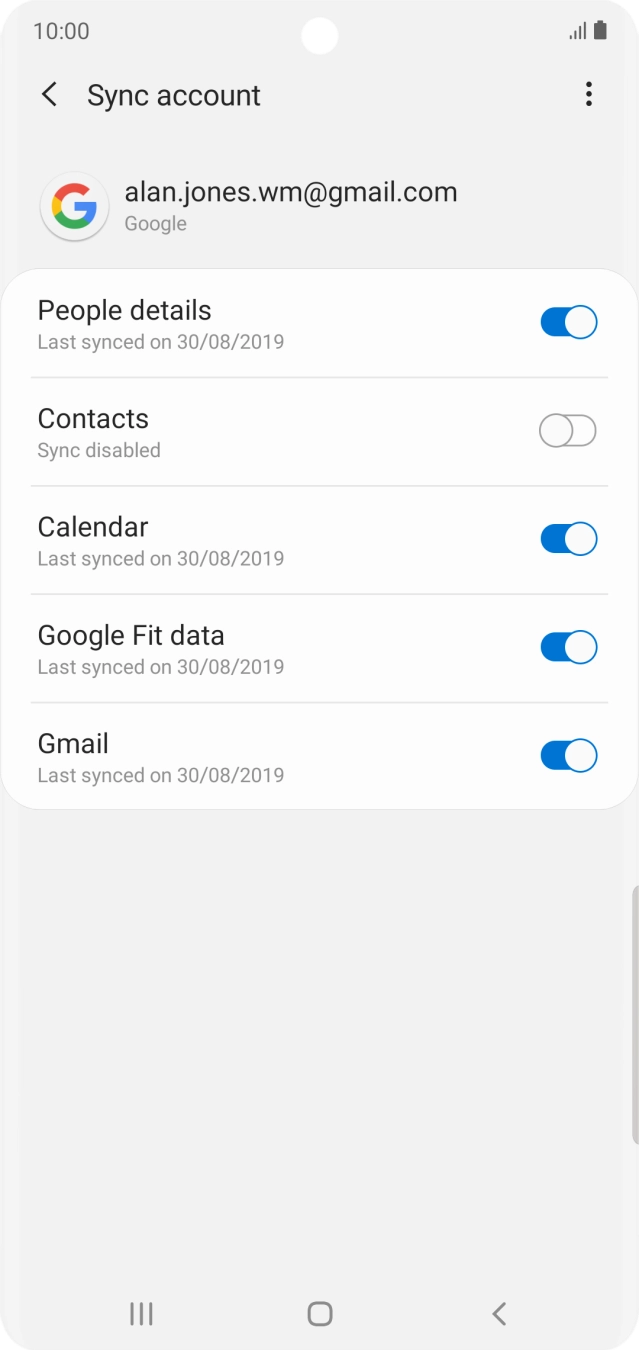Disable Calendar sync
Viewport: 639px width, 1350px height.
568,539
